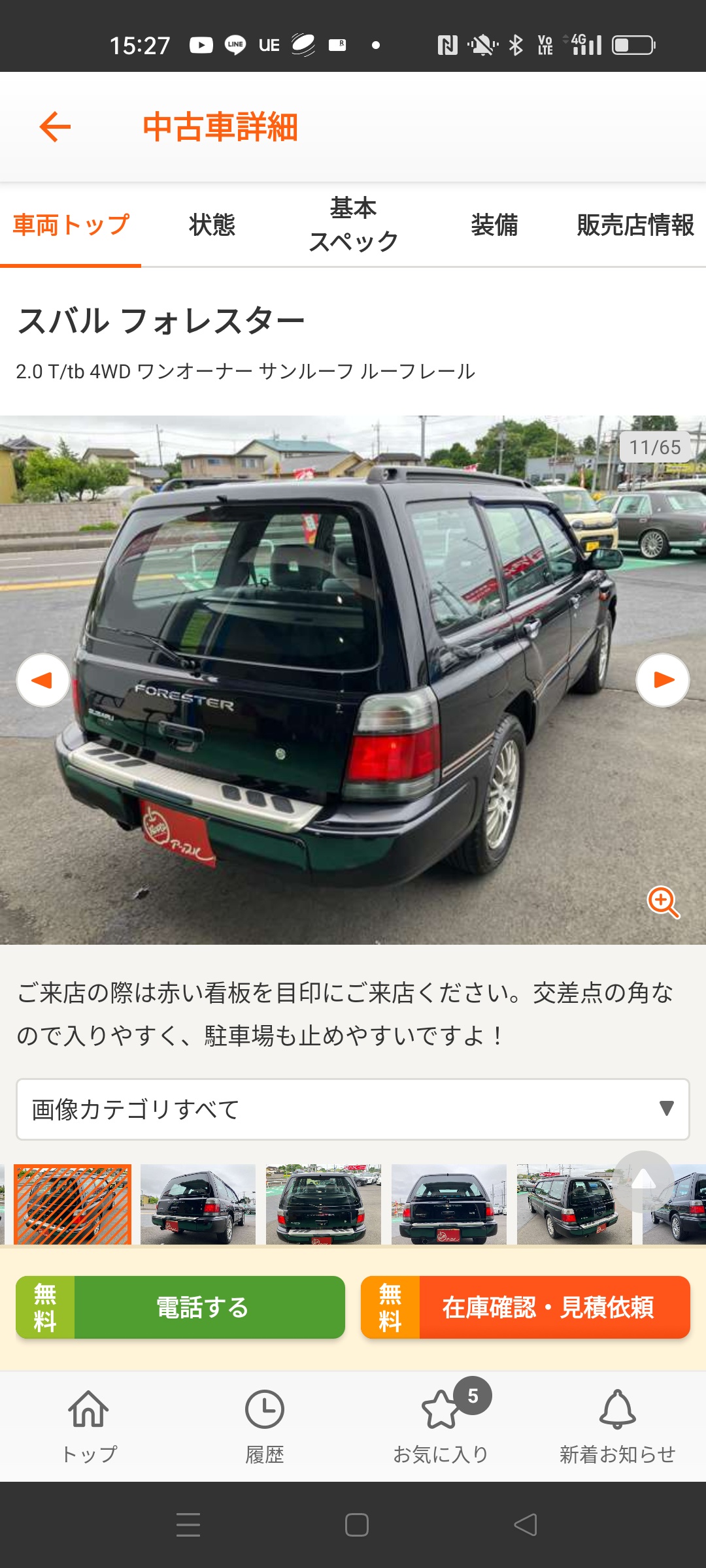Open 新着お知らせ notifications

point(617,1426)
